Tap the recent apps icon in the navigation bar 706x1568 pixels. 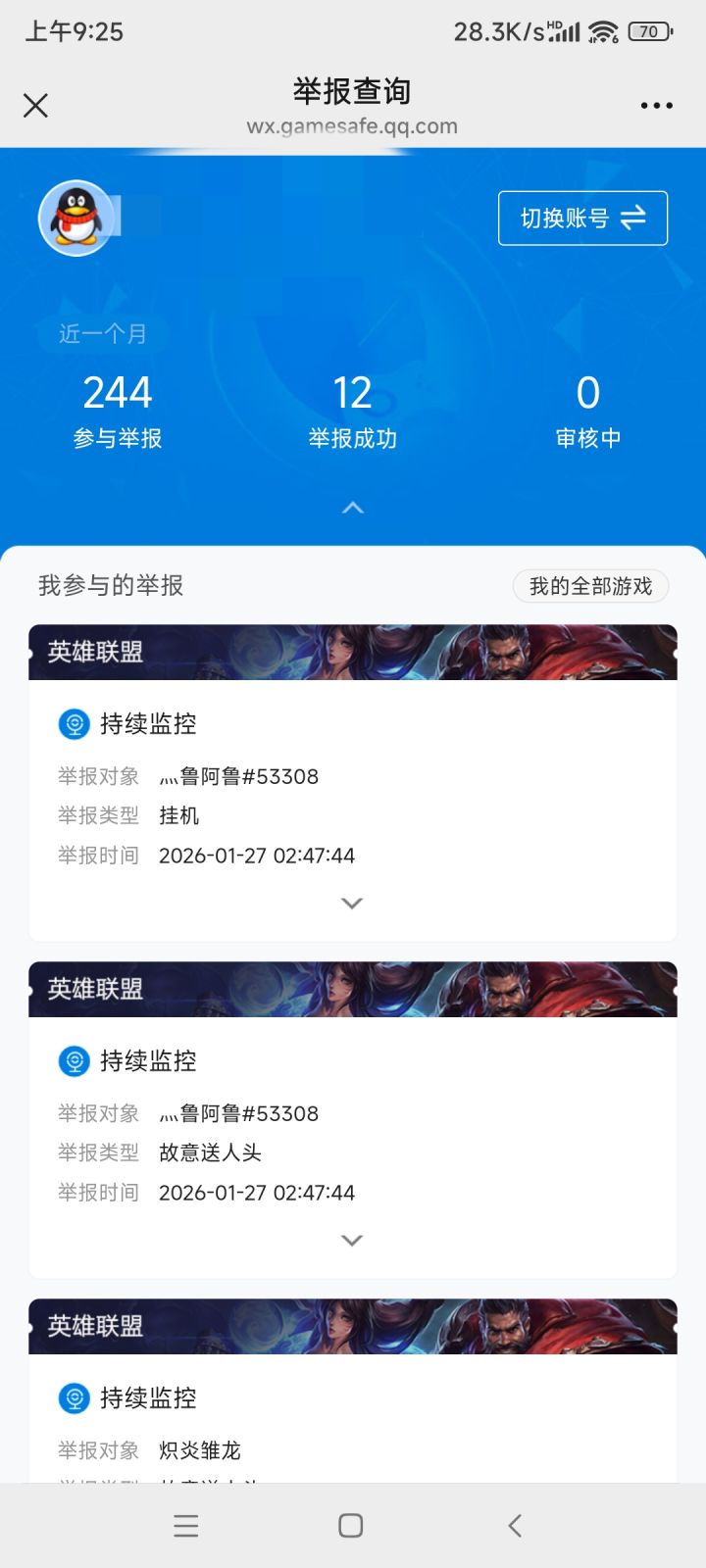coord(185,1525)
